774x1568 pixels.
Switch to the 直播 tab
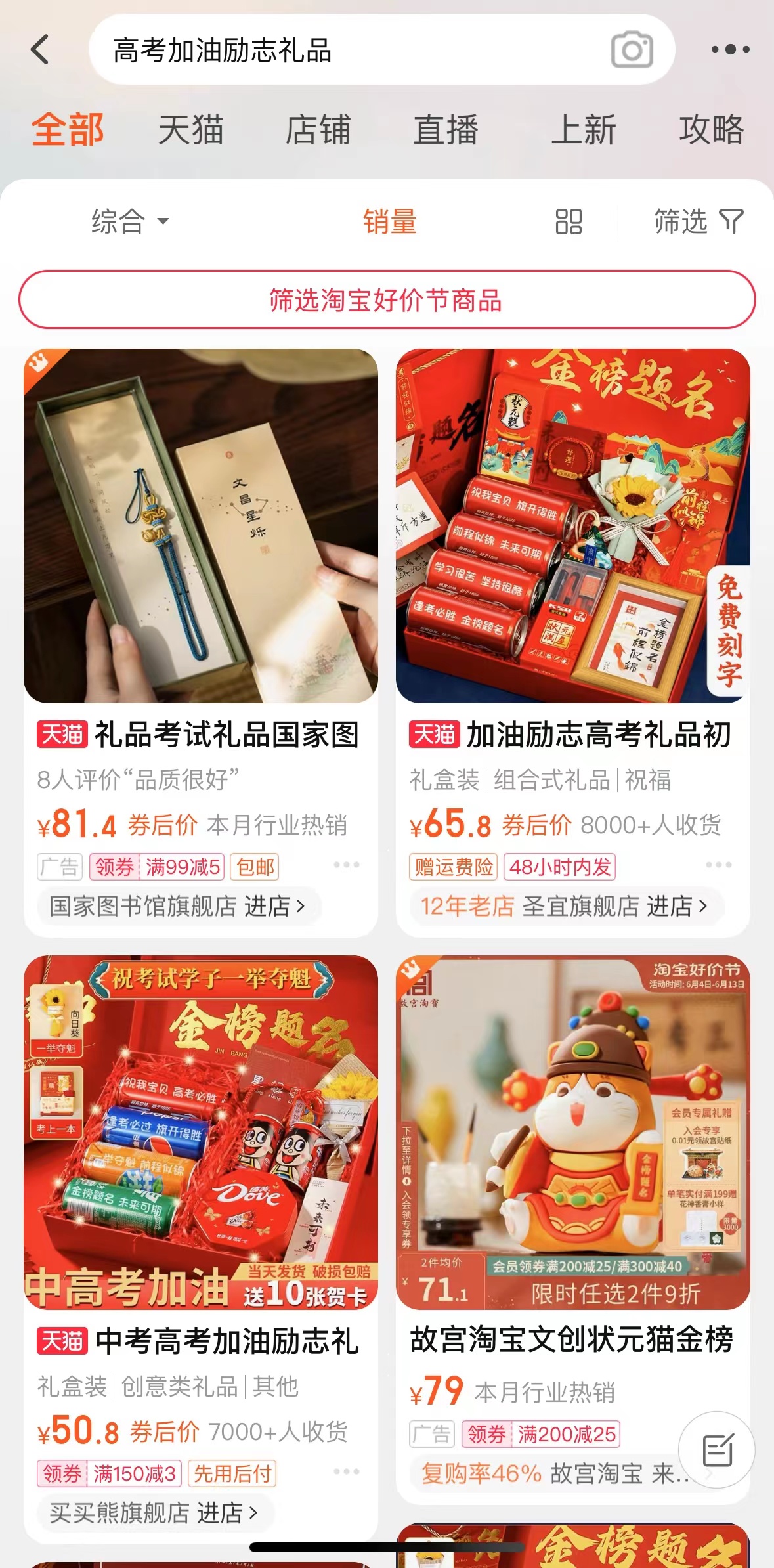click(x=446, y=129)
